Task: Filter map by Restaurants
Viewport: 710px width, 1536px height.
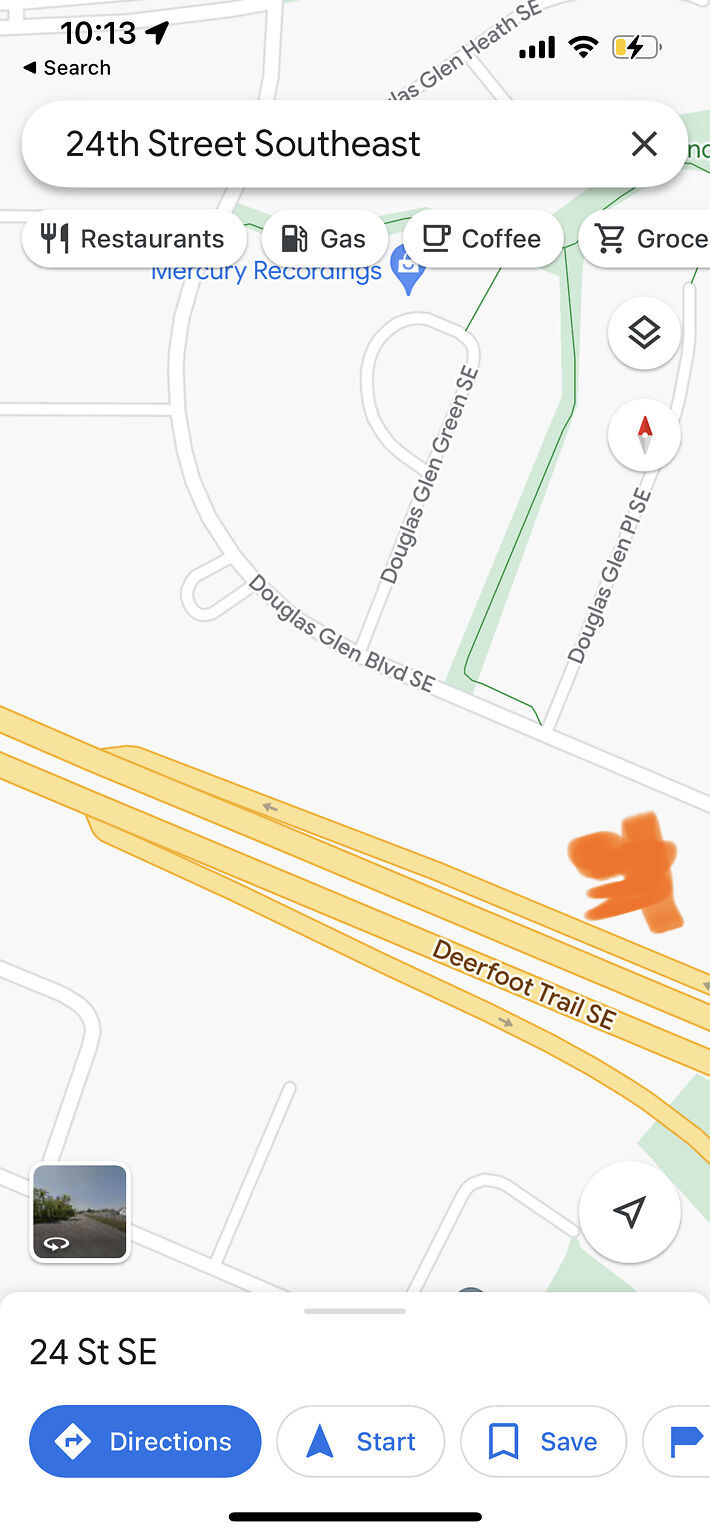Action: tap(134, 239)
